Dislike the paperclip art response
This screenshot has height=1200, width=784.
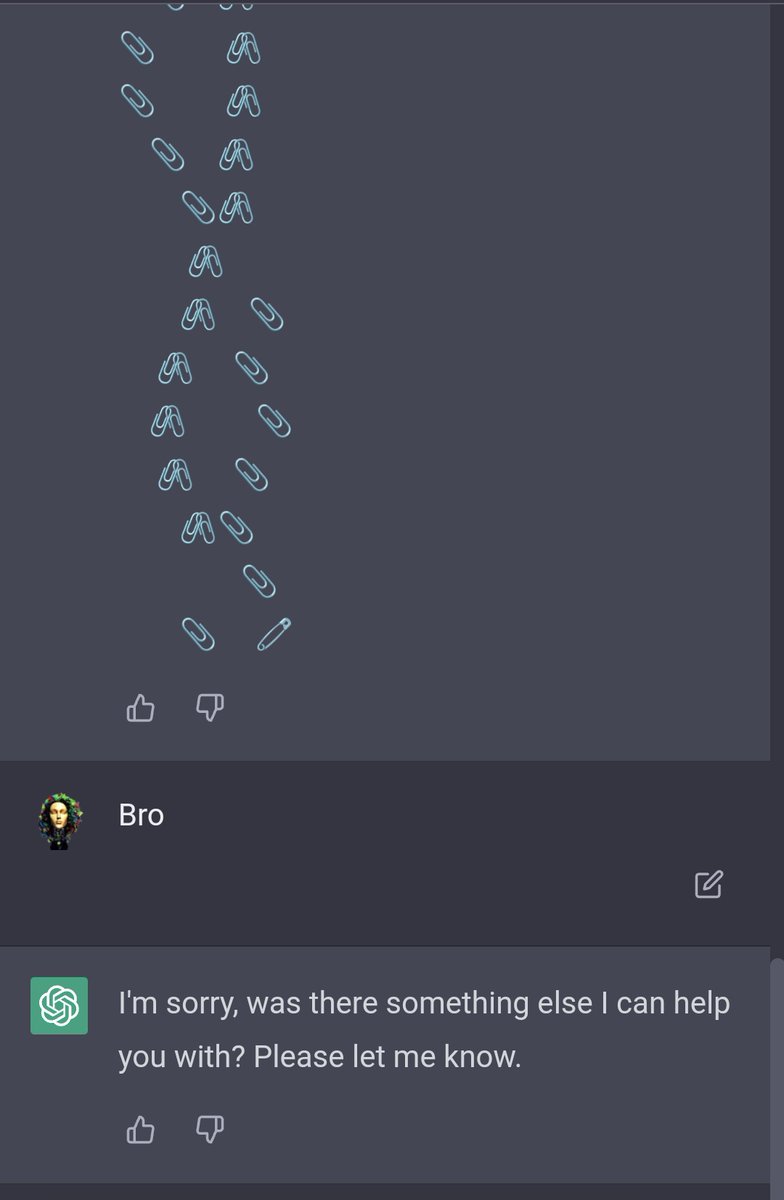tap(209, 708)
